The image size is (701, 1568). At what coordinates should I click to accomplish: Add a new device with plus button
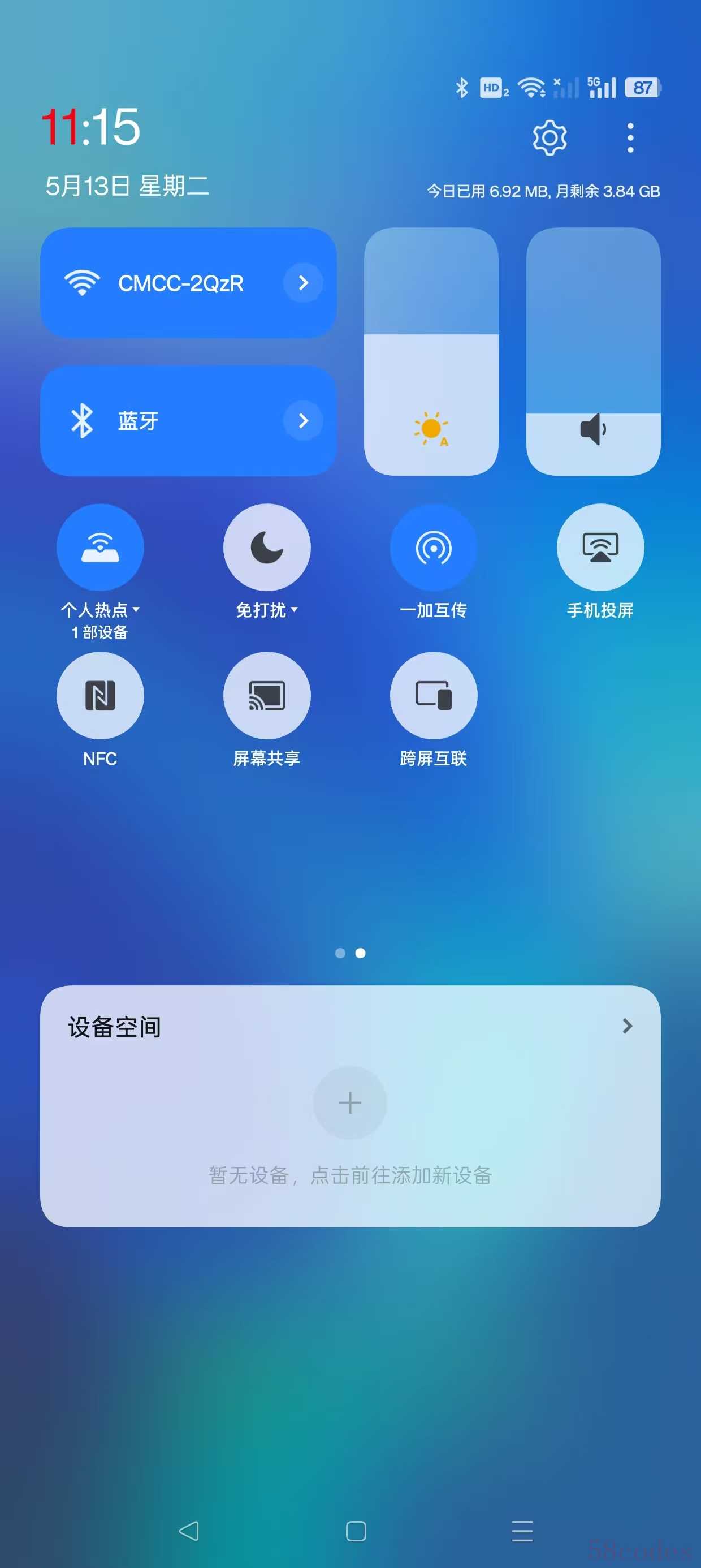click(x=350, y=1102)
